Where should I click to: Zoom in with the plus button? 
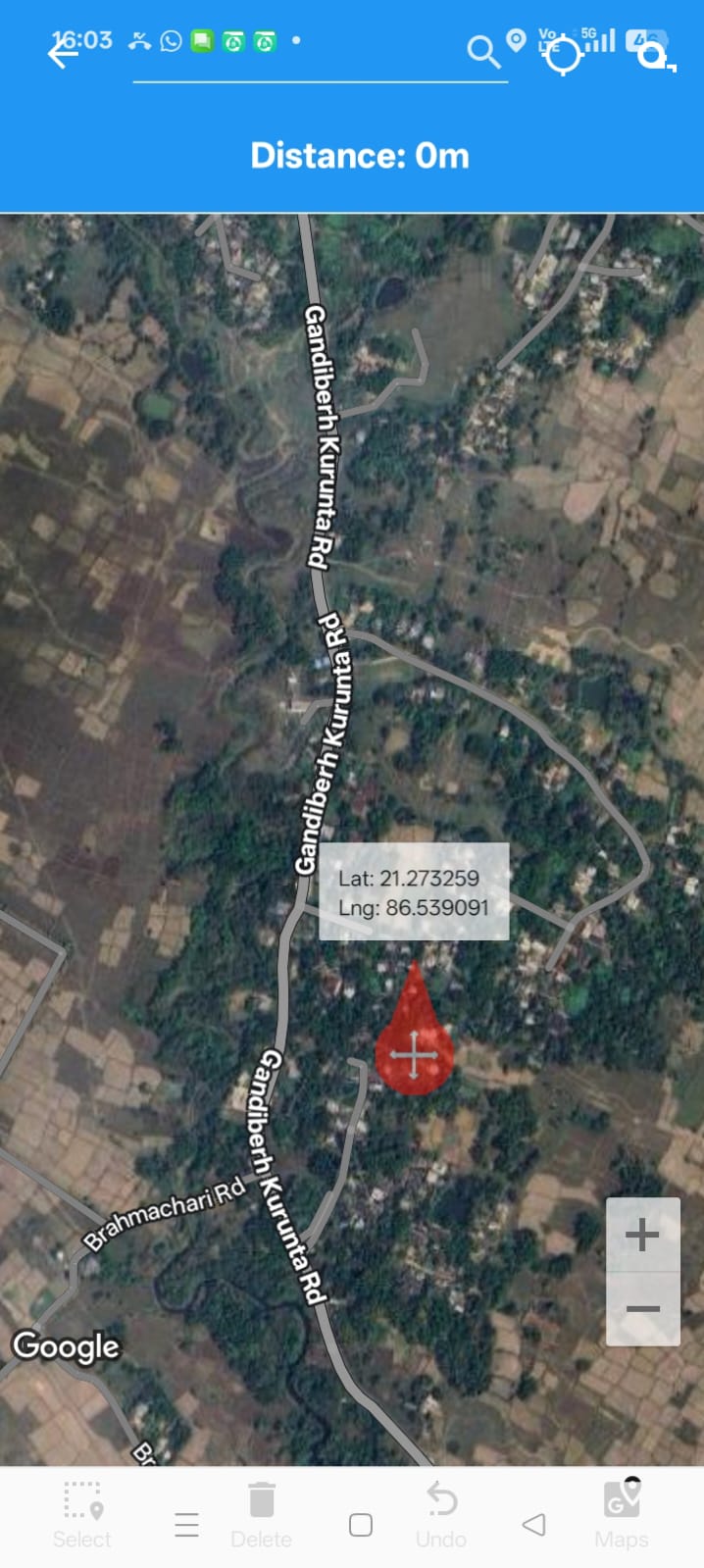[642, 1235]
